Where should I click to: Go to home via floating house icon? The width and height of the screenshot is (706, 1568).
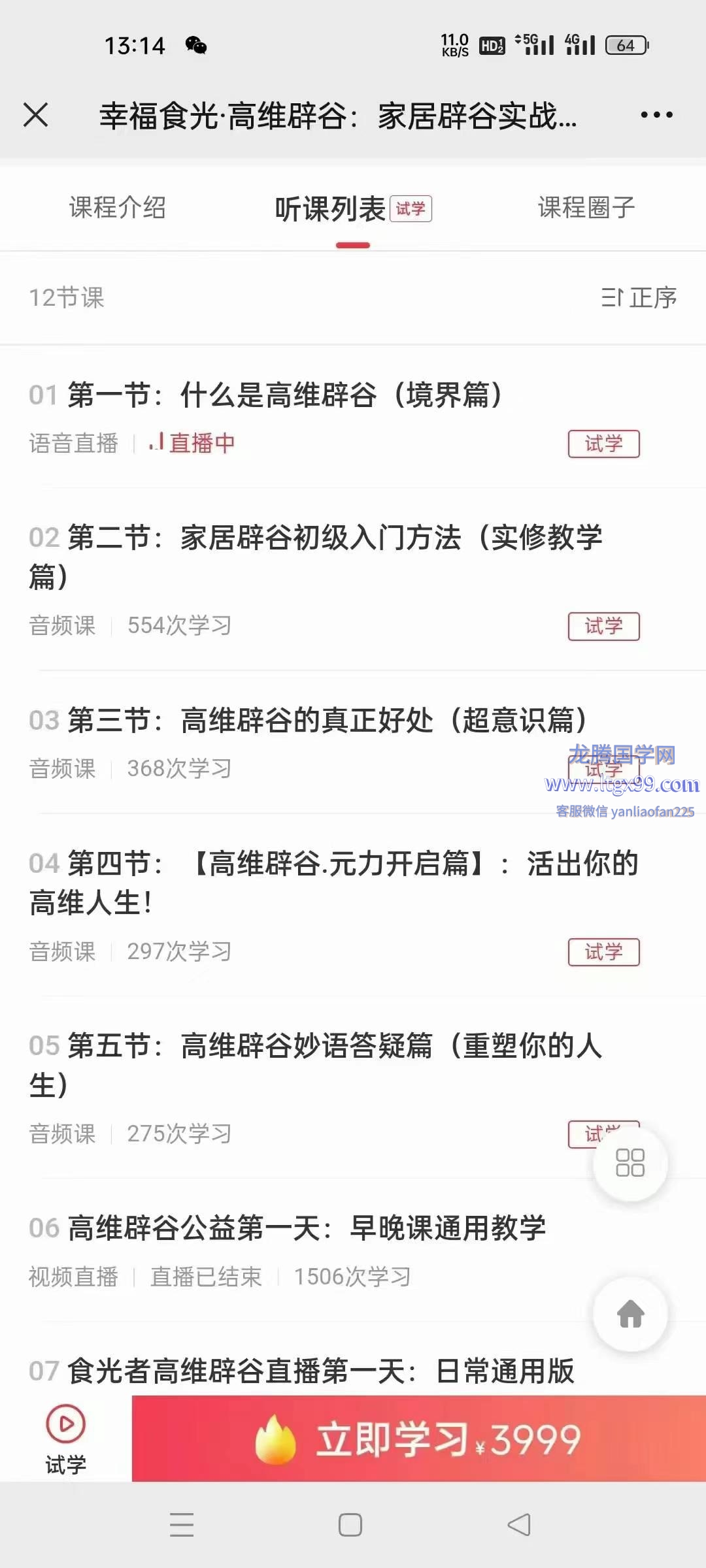pyautogui.click(x=630, y=1314)
